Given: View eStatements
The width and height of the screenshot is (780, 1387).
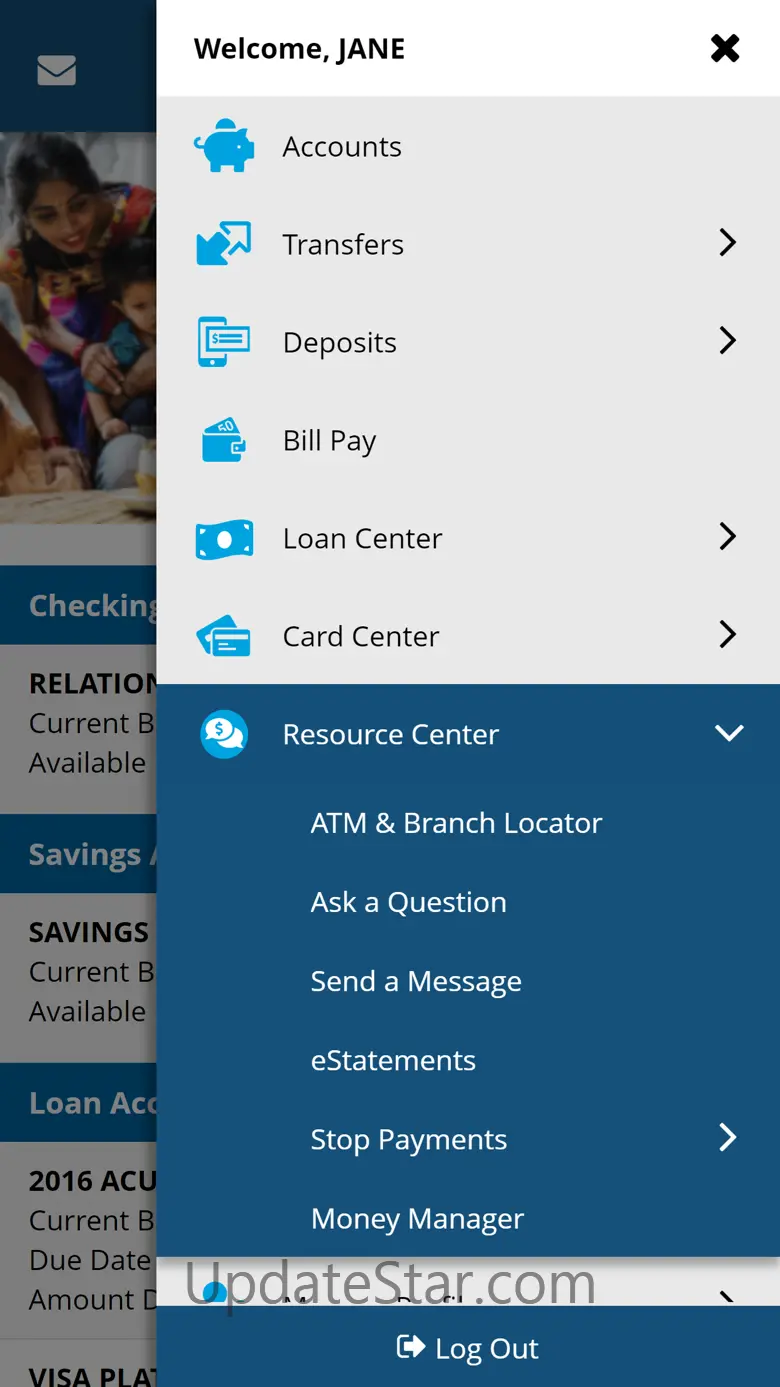Looking at the screenshot, I should coord(393,1060).
